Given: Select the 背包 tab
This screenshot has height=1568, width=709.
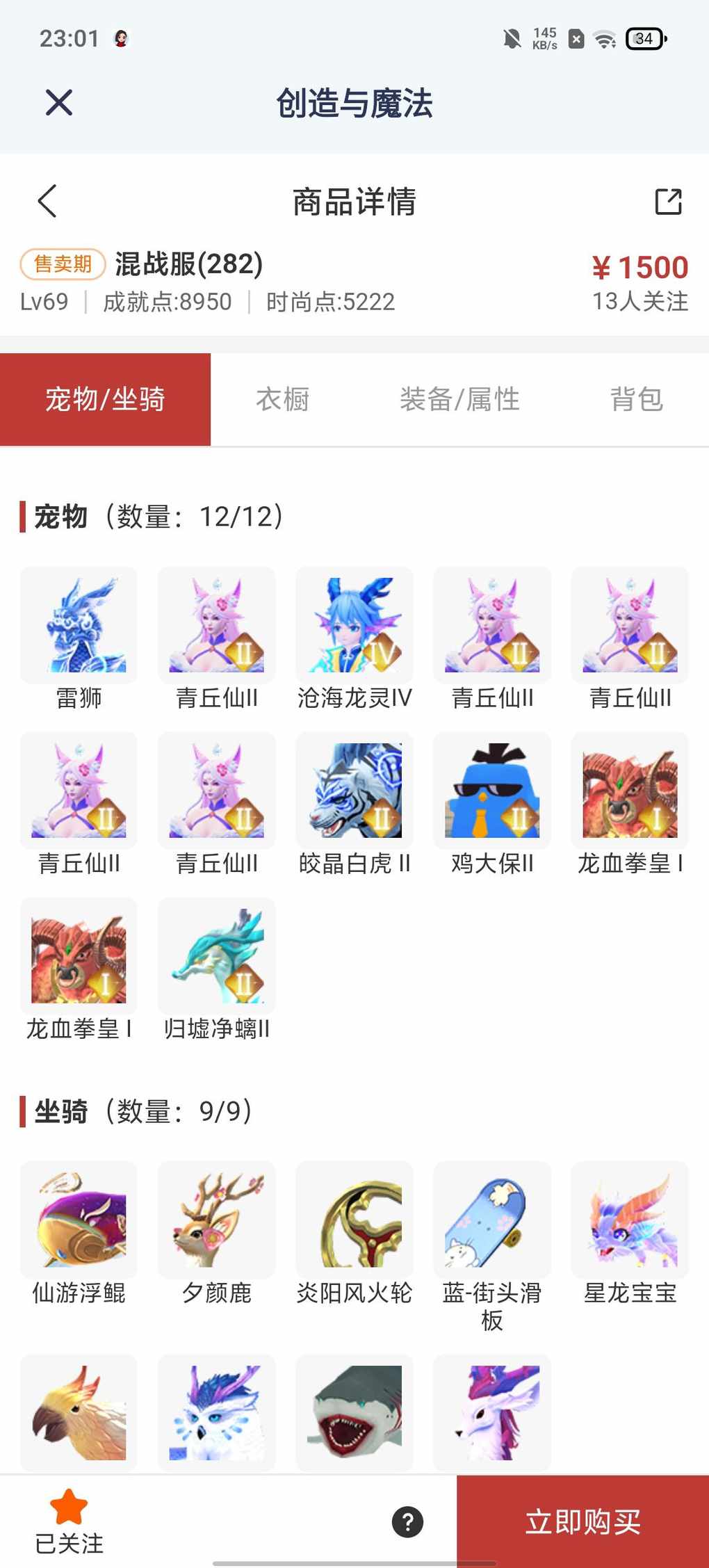Looking at the screenshot, I should (636, 400).
